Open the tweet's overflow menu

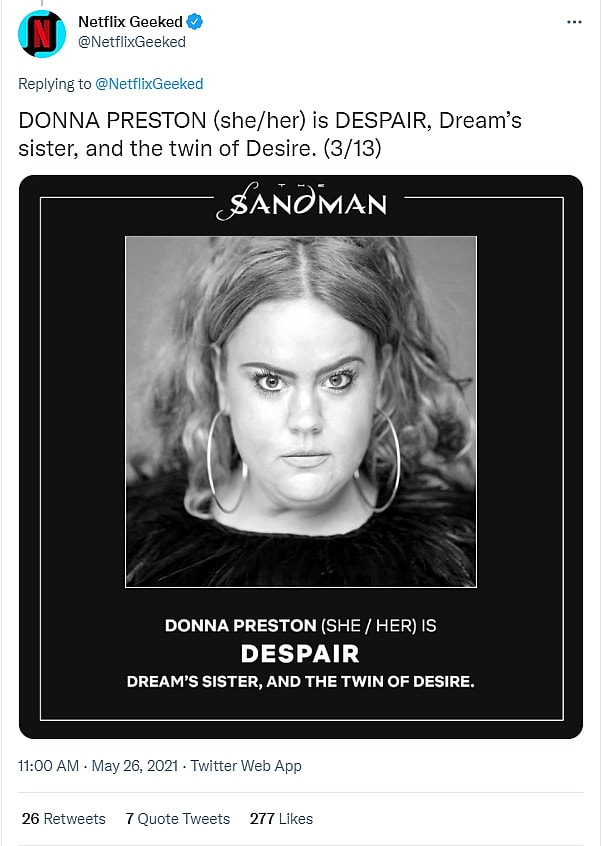tap(573, 21)
